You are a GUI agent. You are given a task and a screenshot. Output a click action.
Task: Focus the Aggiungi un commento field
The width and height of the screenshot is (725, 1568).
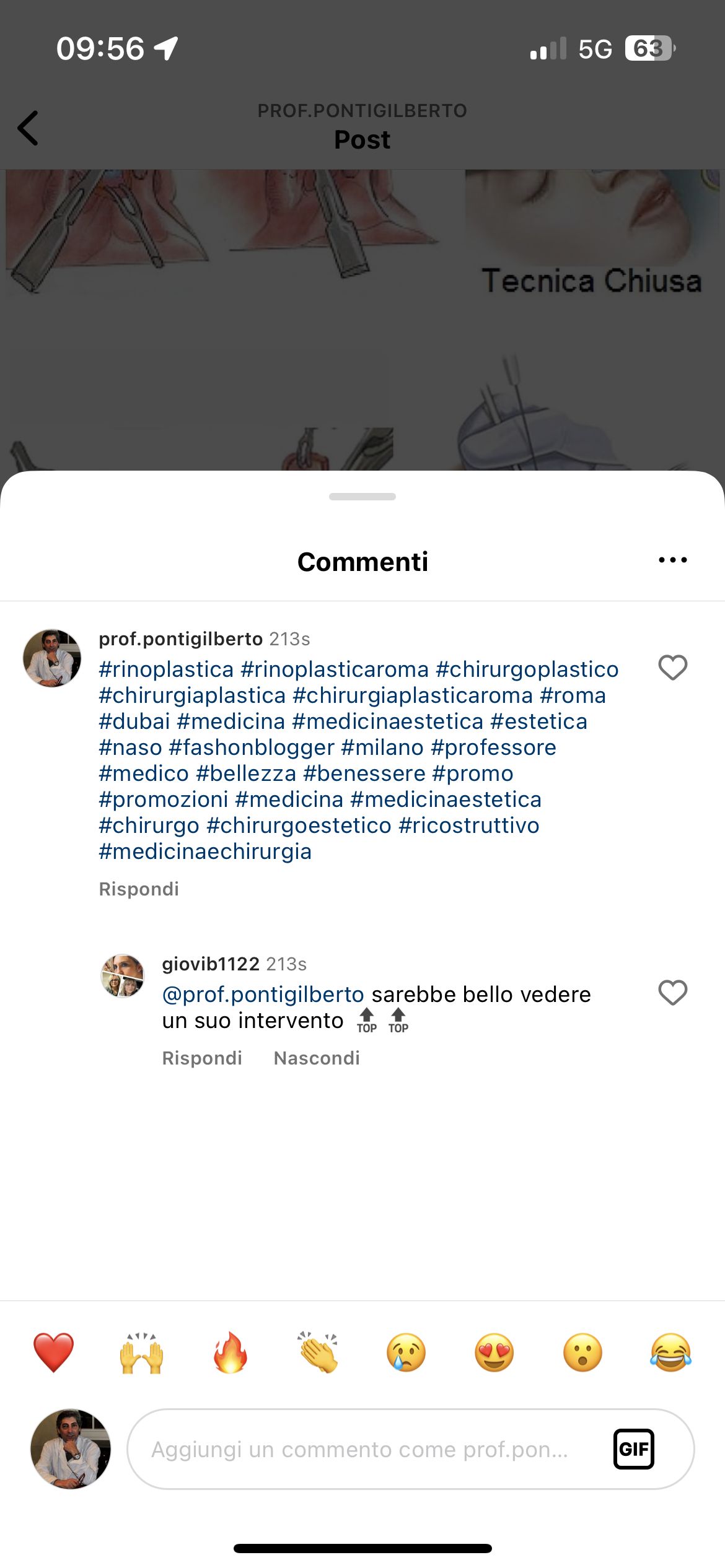coord(359,1449)
